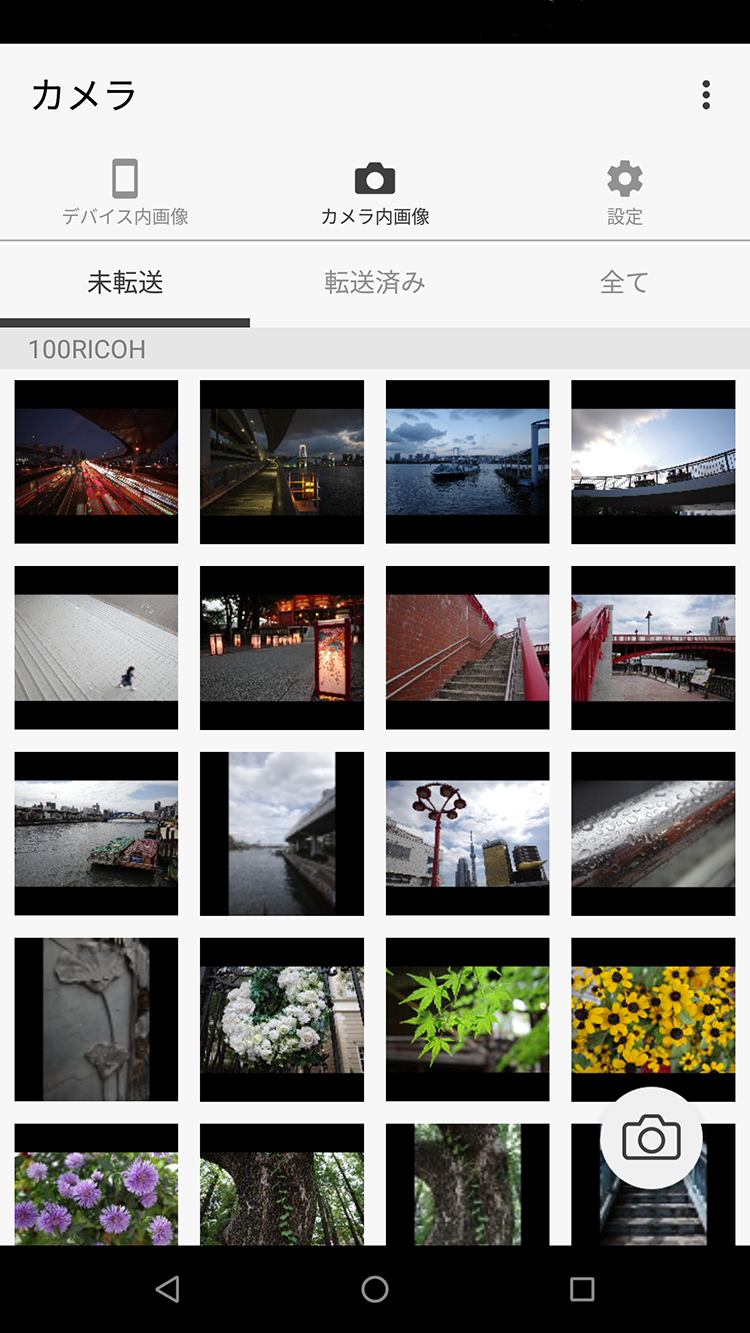View the child walking on stairs photo

click(96, 648)
